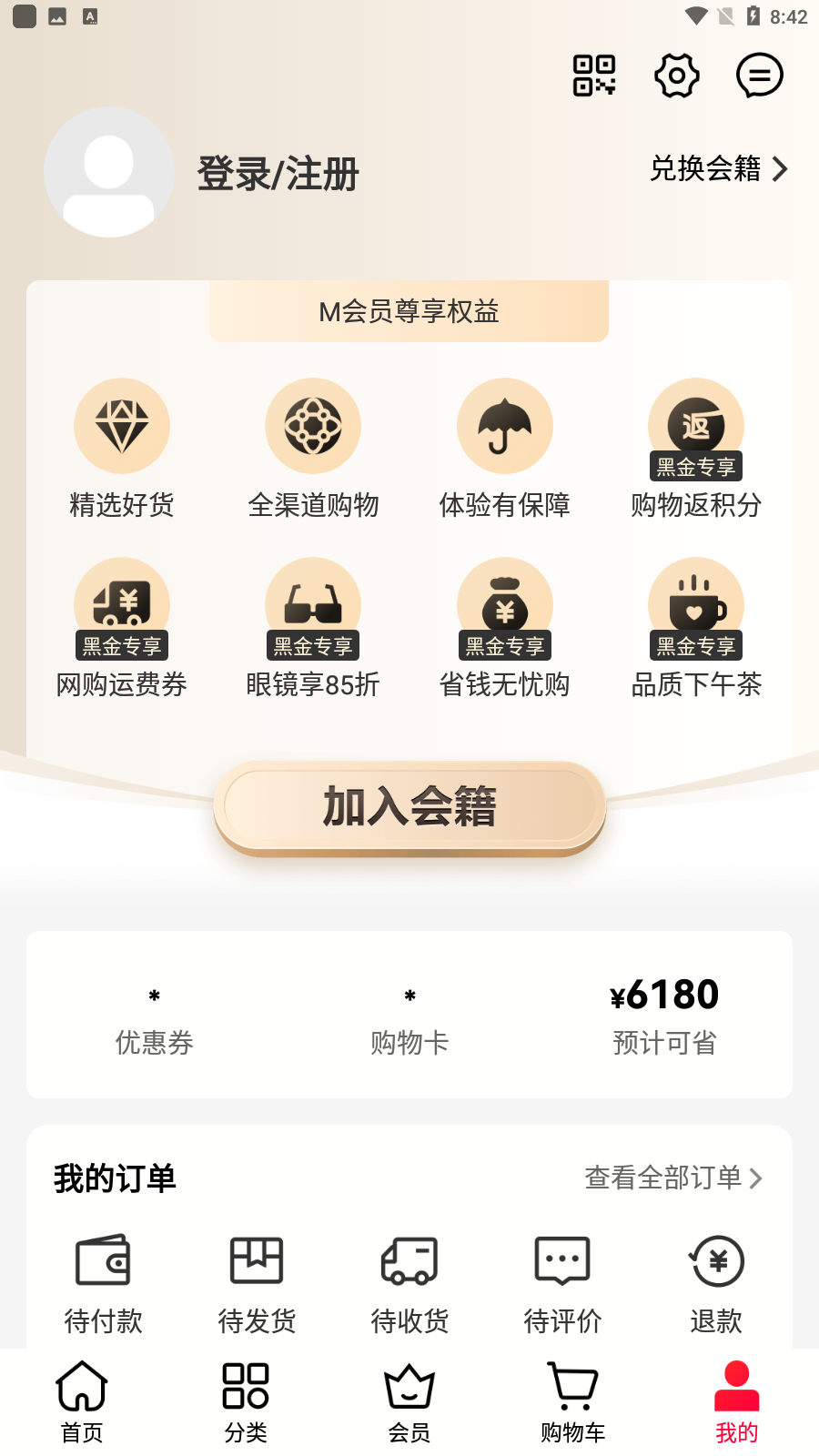Switch to the 会员 tab
Viewport: 819px width, 1456px height.
coord(409,1402)
